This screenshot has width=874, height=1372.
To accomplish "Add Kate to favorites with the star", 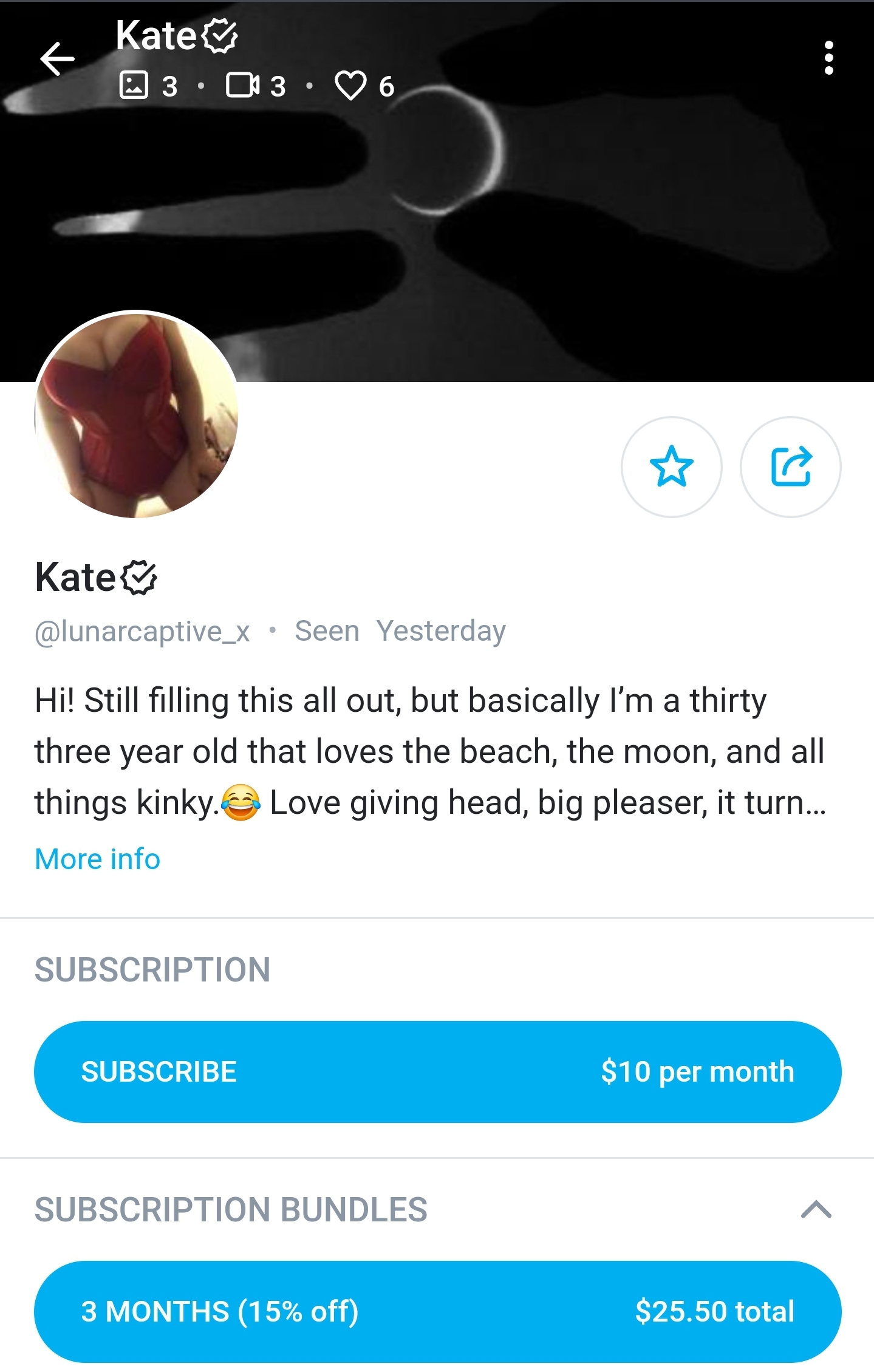I will (671, 466).
